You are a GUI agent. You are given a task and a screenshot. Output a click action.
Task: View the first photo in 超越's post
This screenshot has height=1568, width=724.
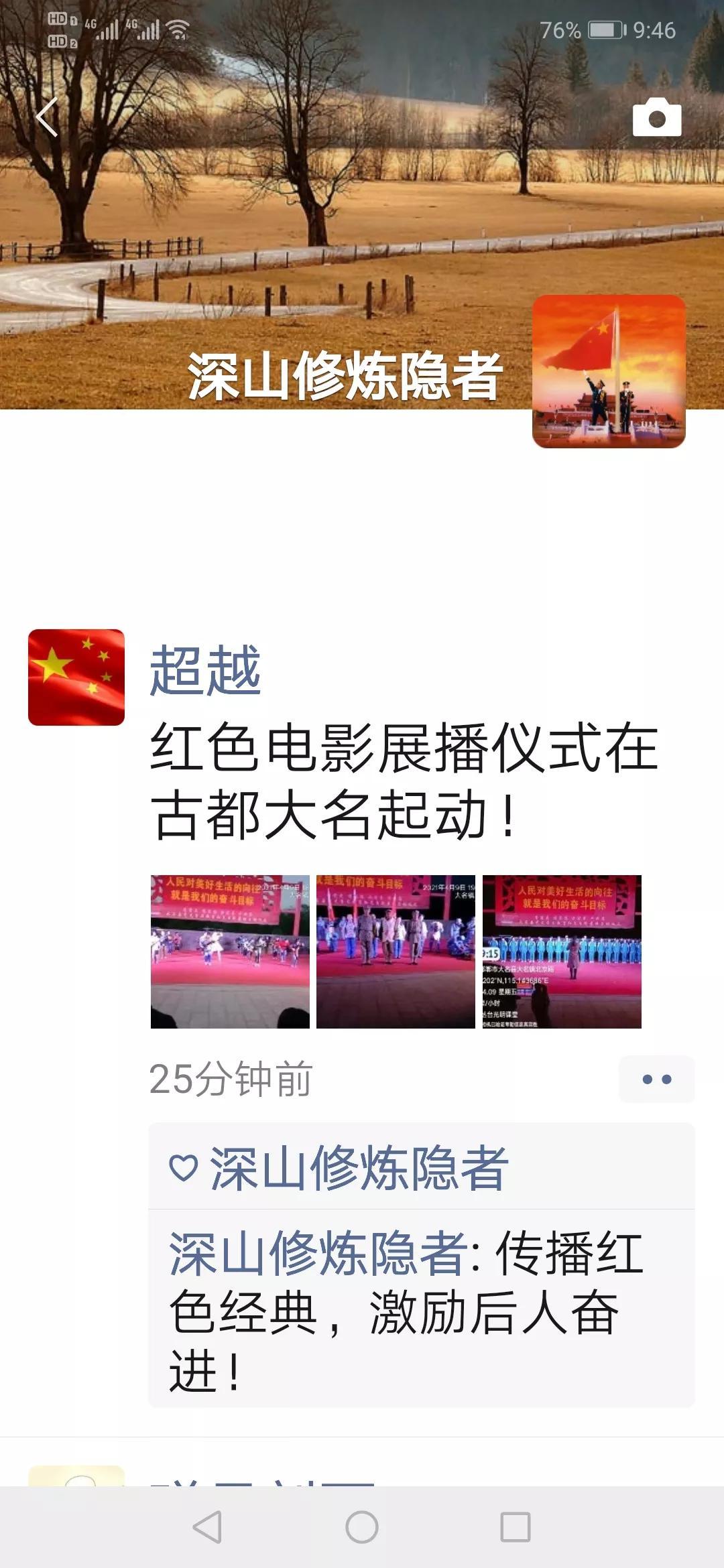(230, 951)
